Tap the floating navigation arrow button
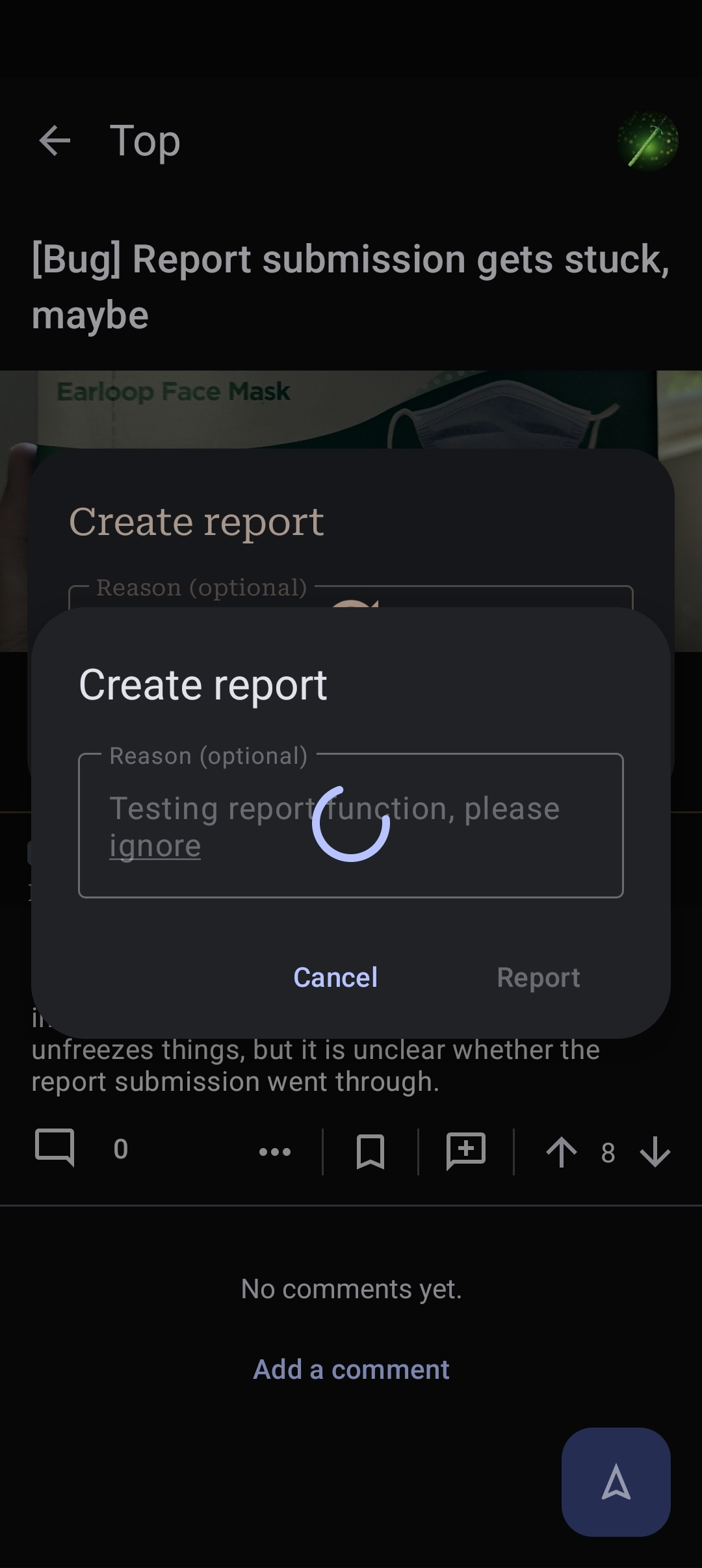702x1568 pixels. coord(616,1482)
